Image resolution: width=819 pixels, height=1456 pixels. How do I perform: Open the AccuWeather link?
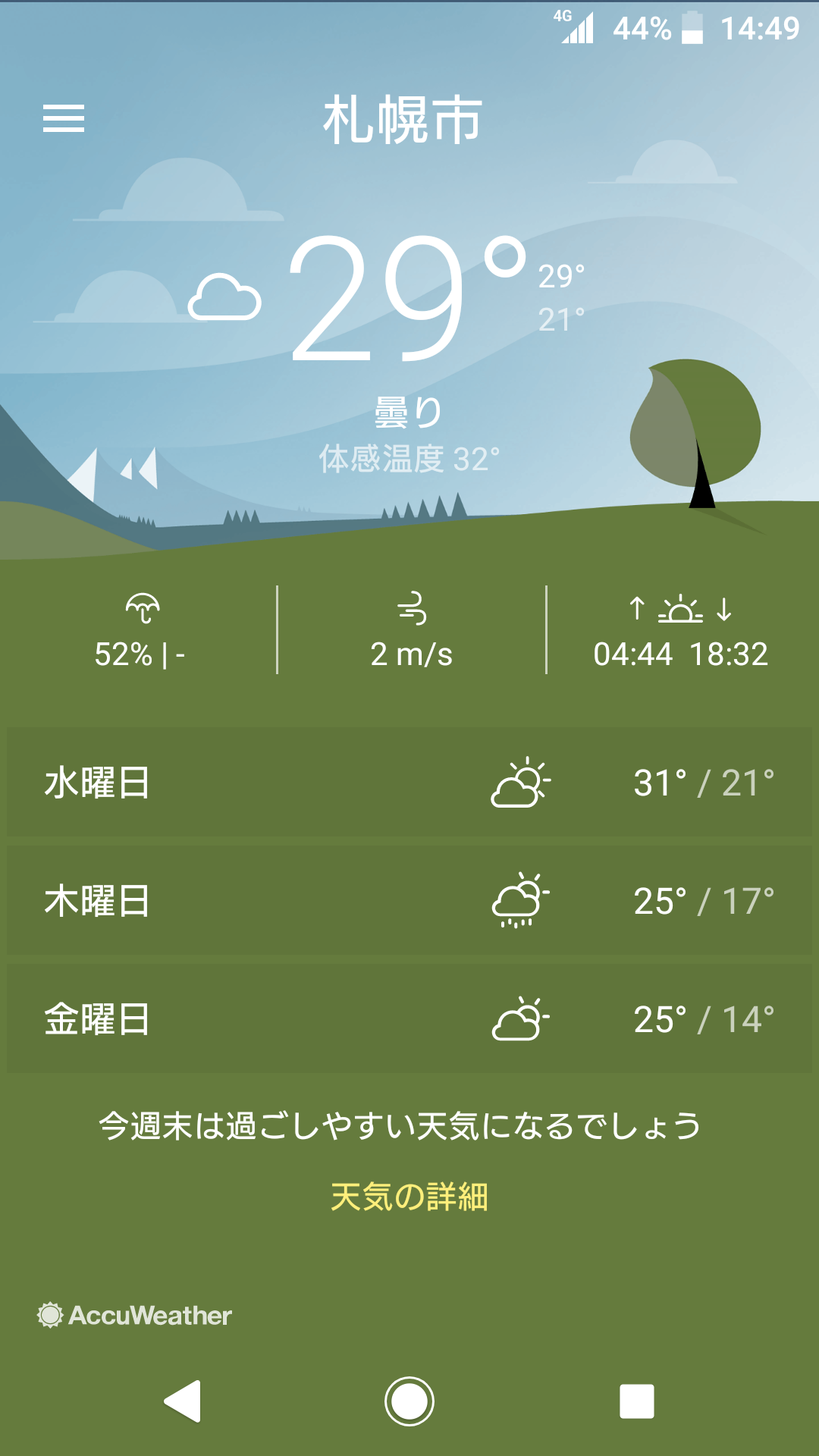[x=135, y=1315]
